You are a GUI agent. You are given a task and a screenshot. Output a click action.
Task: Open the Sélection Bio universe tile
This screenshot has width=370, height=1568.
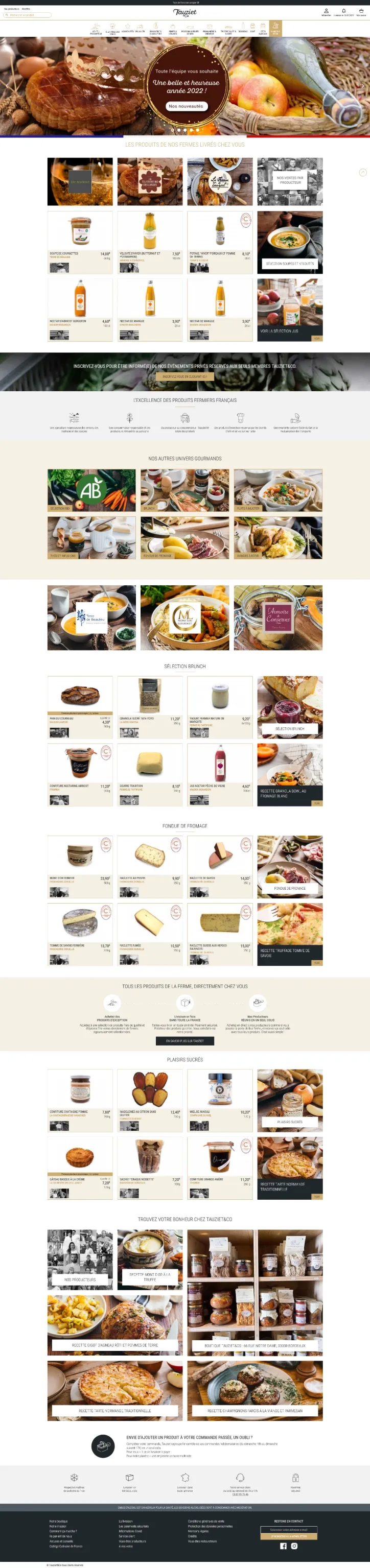91,490
